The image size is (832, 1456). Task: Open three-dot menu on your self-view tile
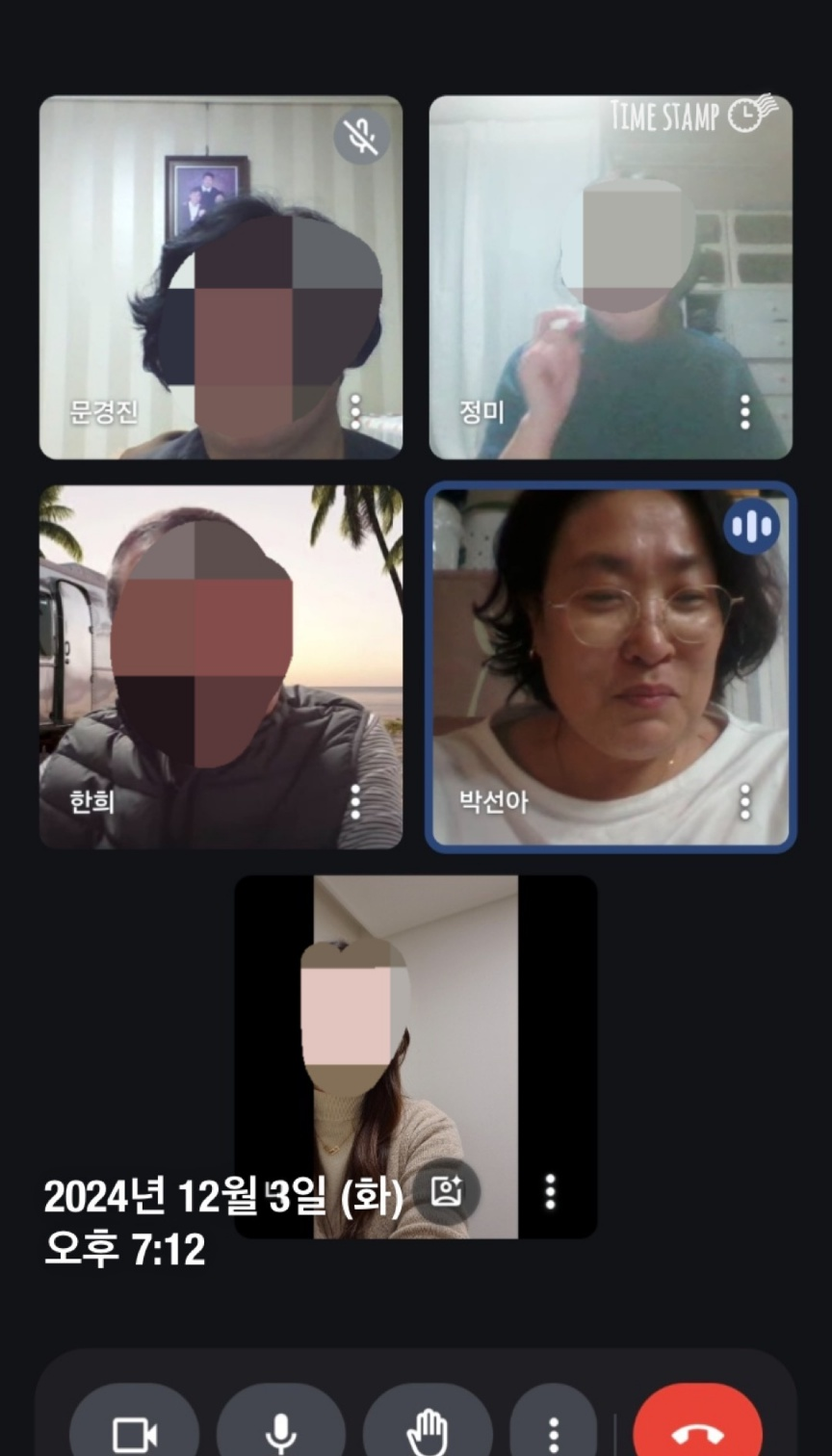550,1191
